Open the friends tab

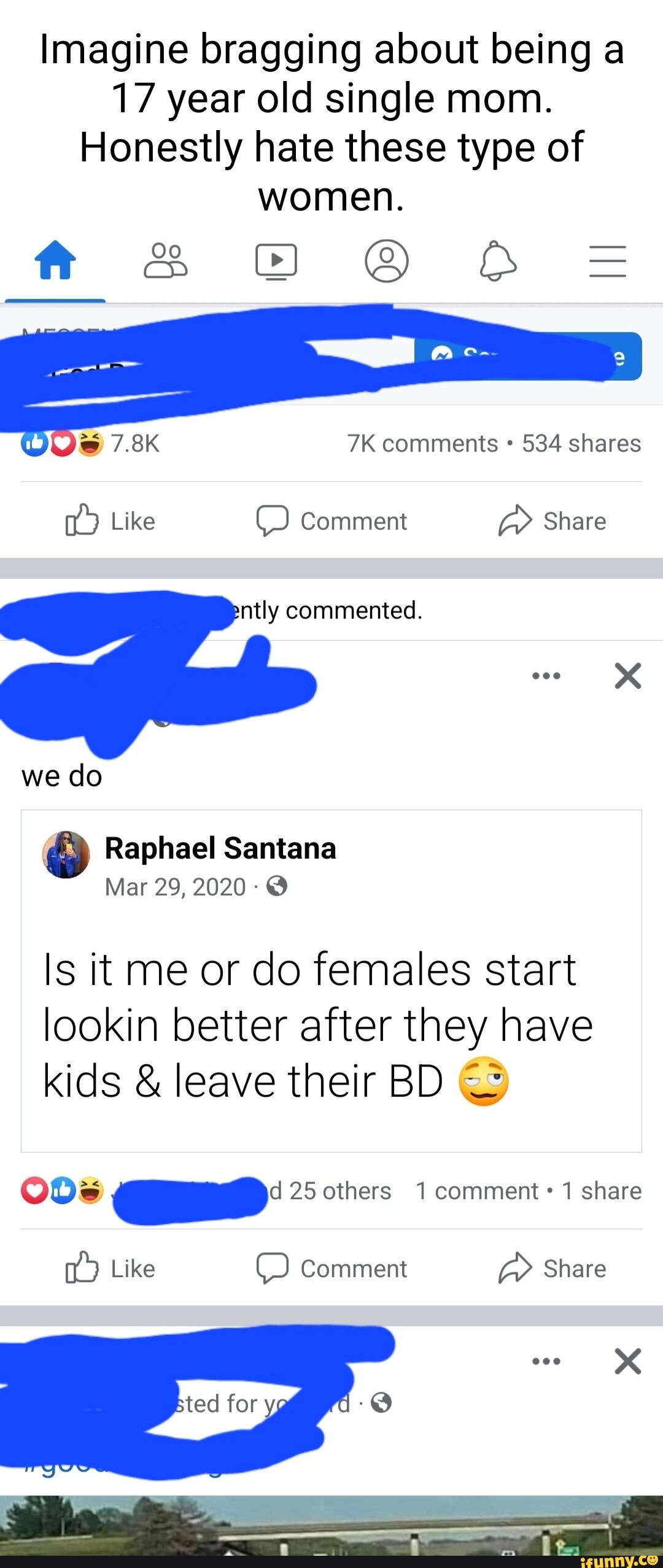coord(165,260)
